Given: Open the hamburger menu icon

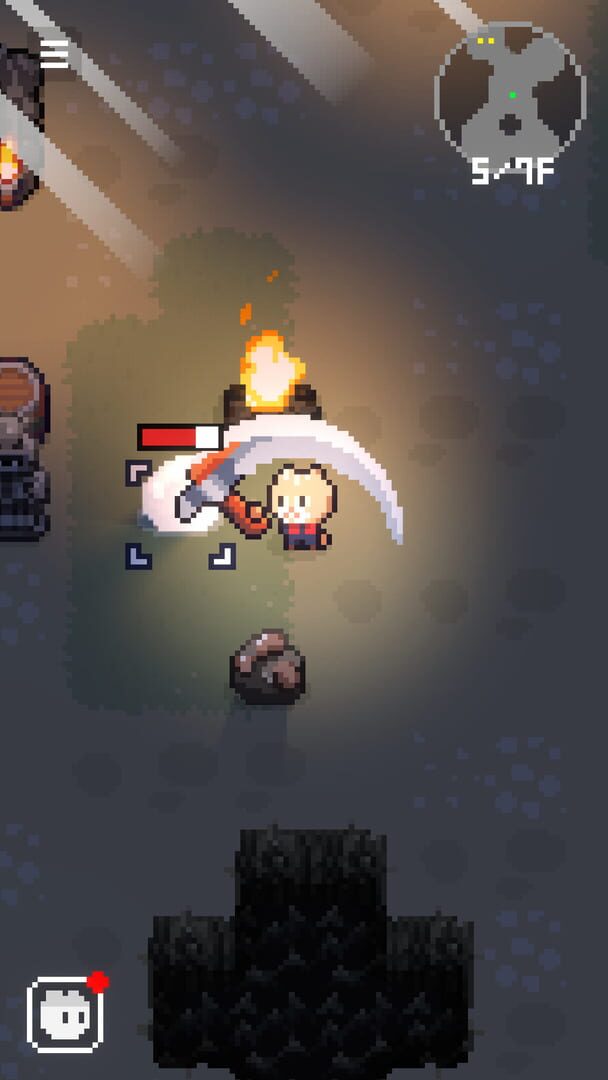Looking at the screenshot, I should point(54,54).
